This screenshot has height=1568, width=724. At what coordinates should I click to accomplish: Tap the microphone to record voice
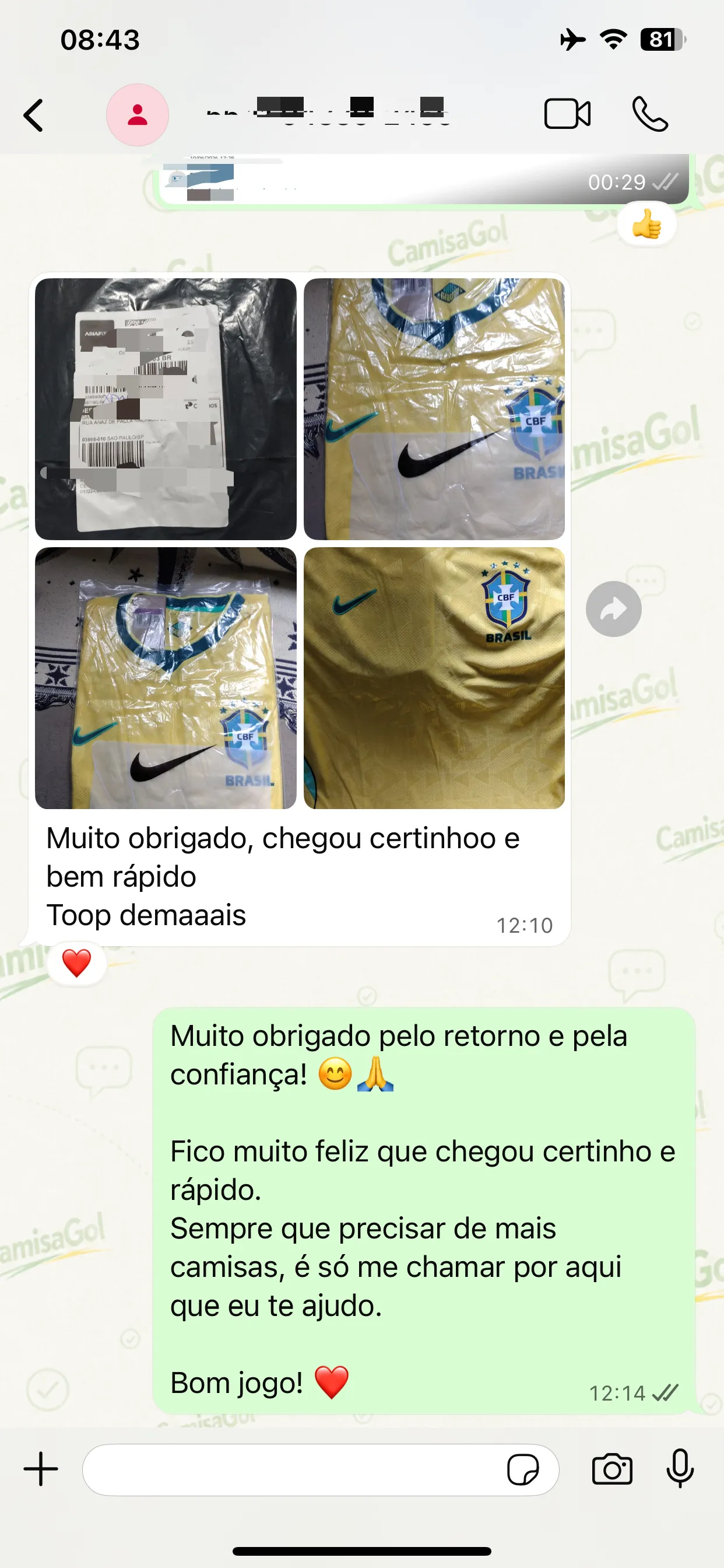tap(680, 1469)
